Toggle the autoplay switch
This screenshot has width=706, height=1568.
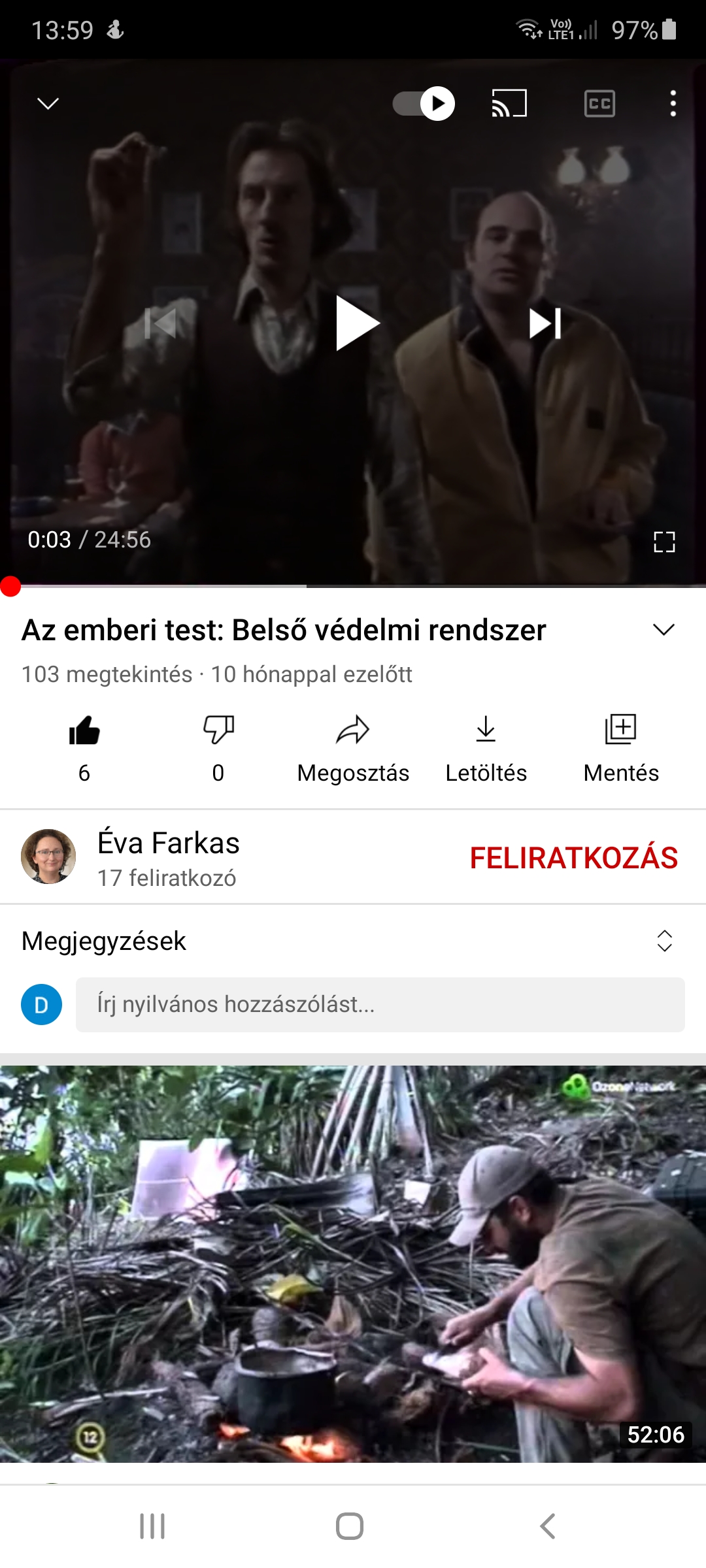point(424,103)
